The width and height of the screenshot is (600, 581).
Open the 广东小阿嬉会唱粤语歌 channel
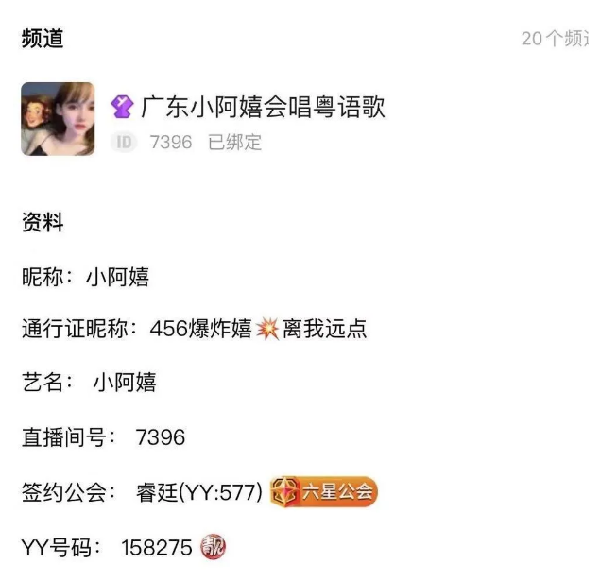tap(262, 106)
